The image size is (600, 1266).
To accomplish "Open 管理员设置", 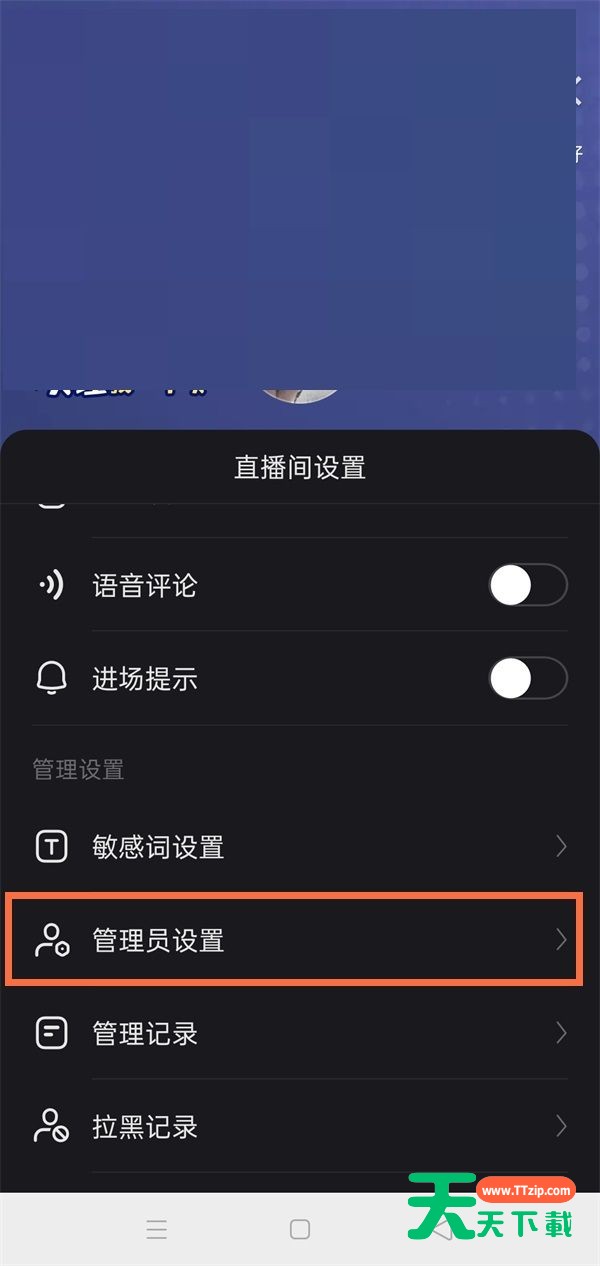I will [x=300, y=940].
